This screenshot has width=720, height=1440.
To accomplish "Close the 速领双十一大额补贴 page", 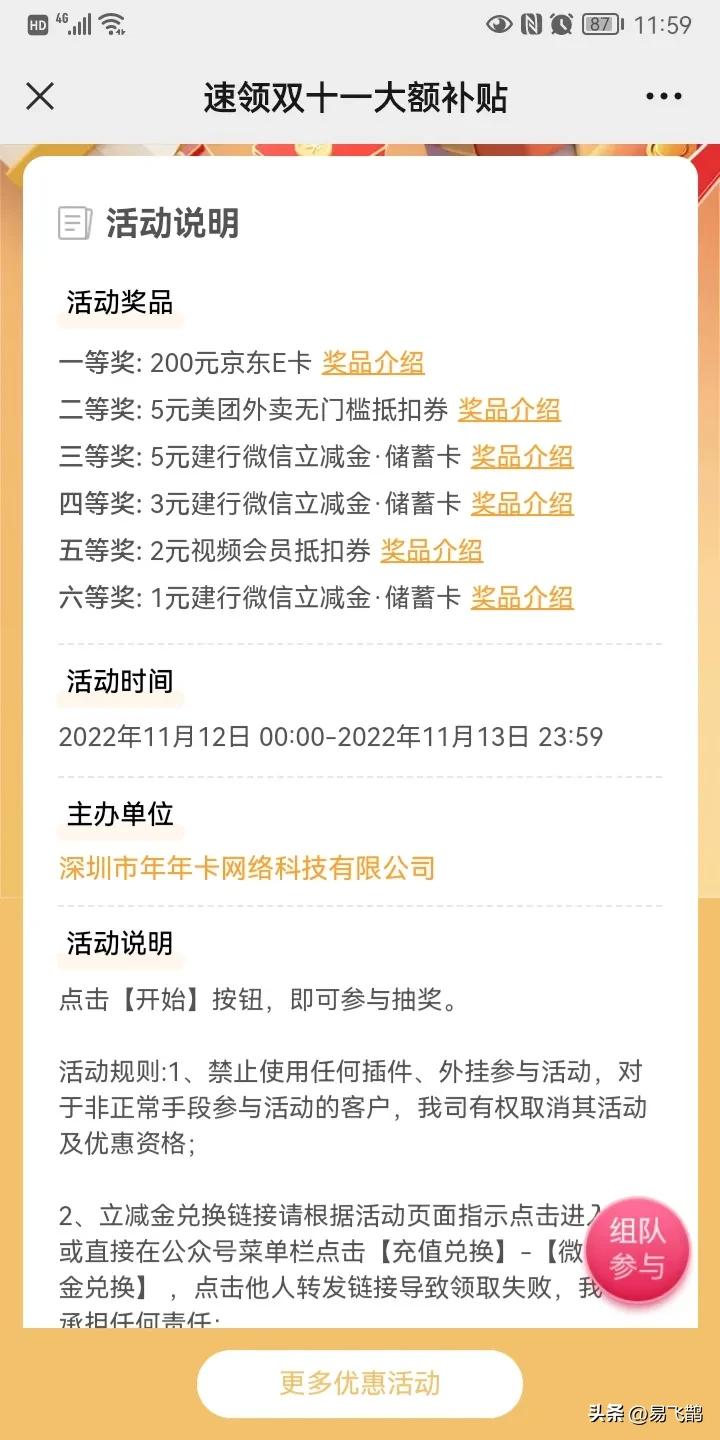I will (x=40, y=96).
